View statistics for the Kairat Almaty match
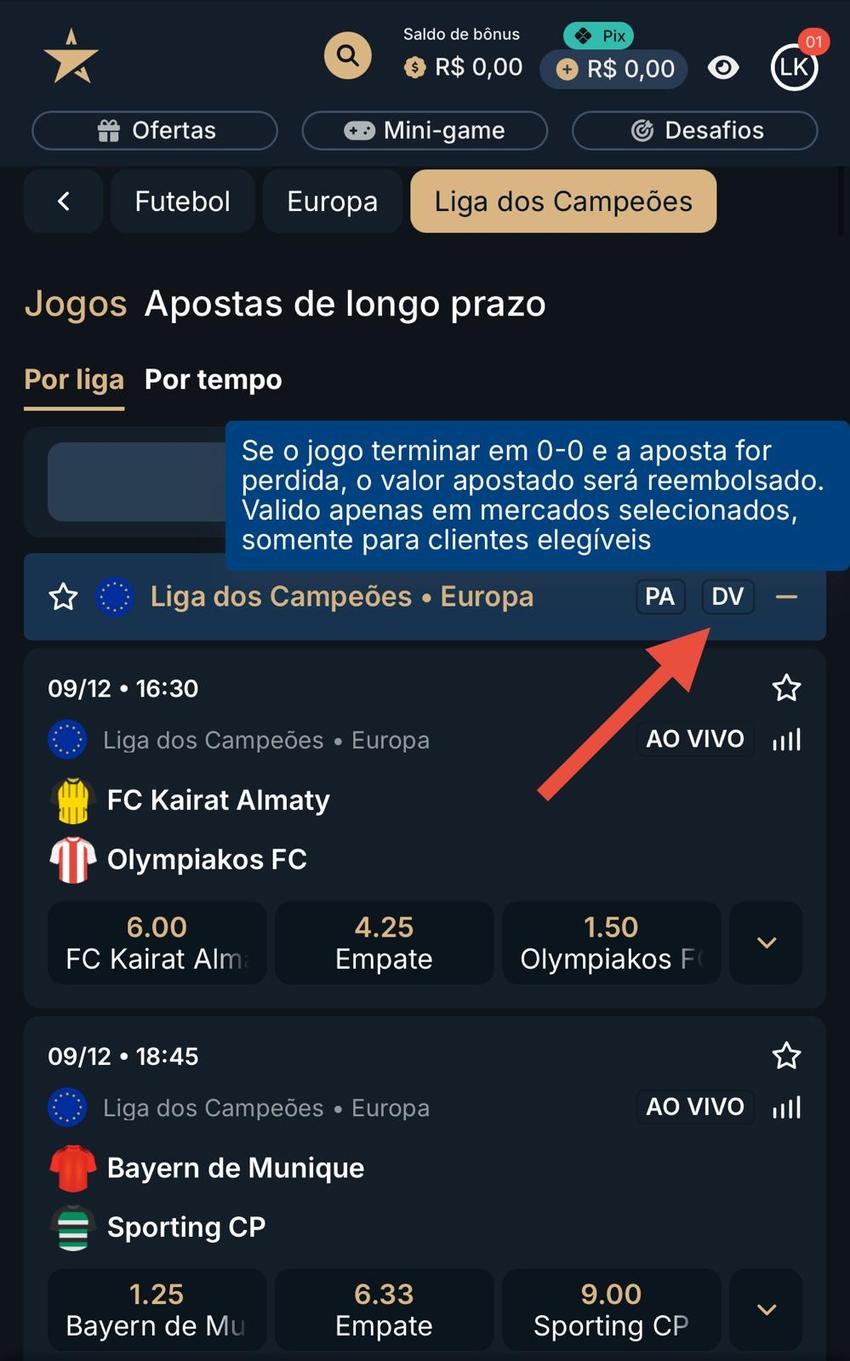 [x=786, y=739]
